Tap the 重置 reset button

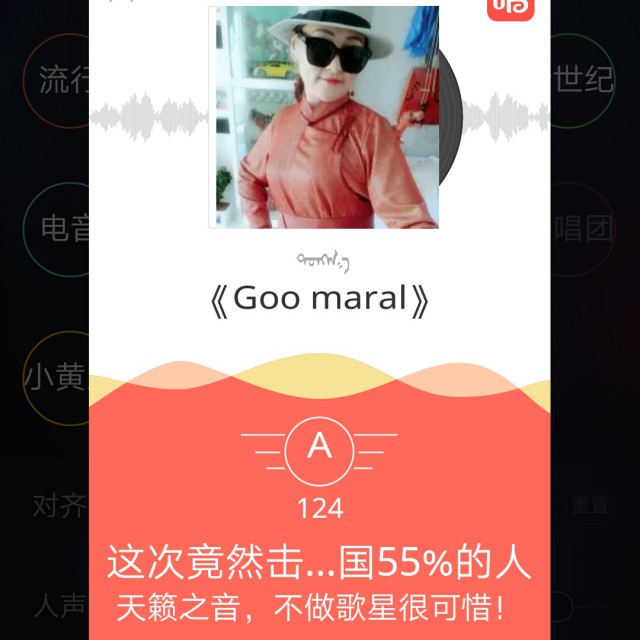[590, 506]
